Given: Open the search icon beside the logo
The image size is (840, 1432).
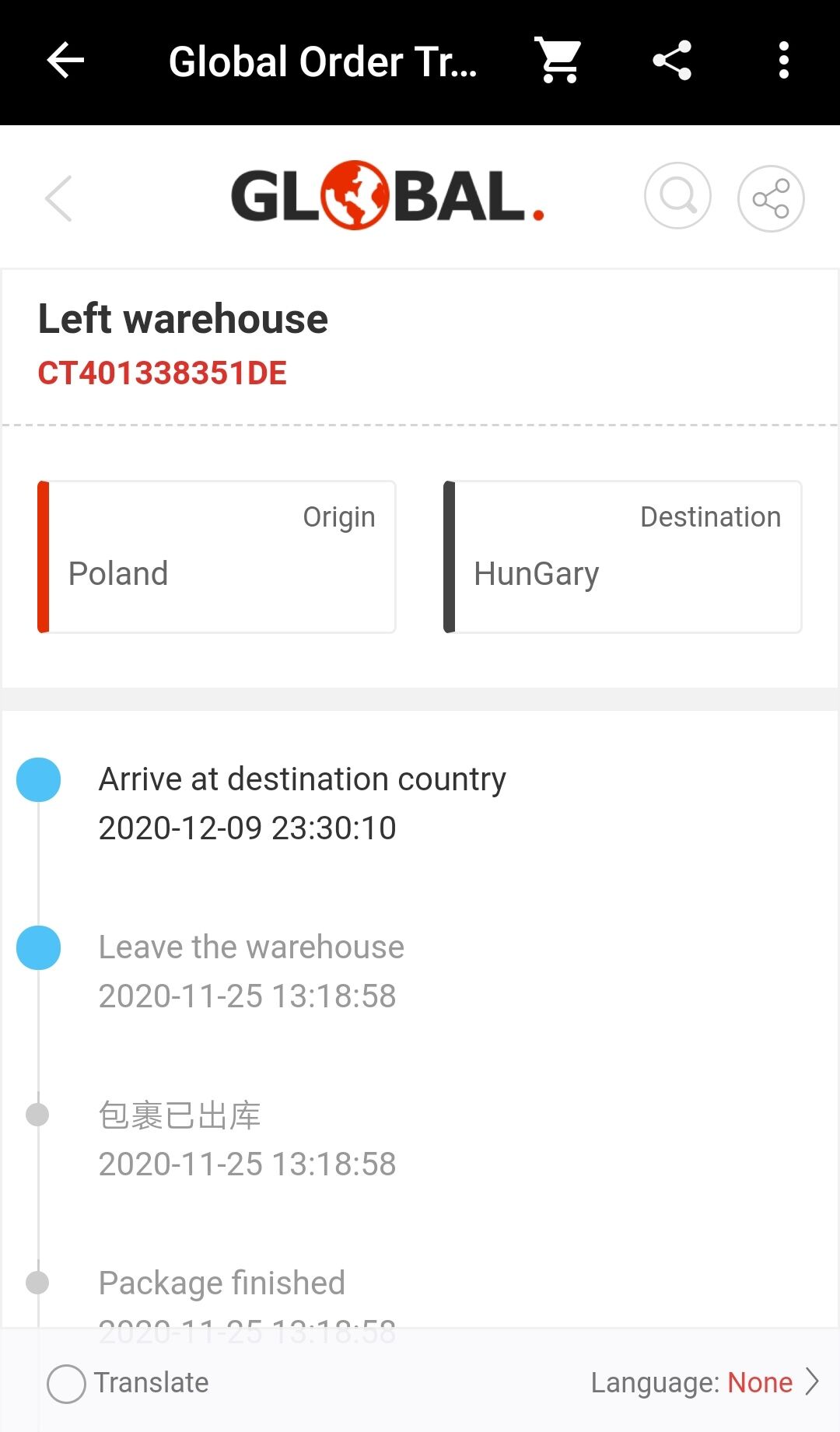Looking at the screenshot, I should click(x=677, y=196).
